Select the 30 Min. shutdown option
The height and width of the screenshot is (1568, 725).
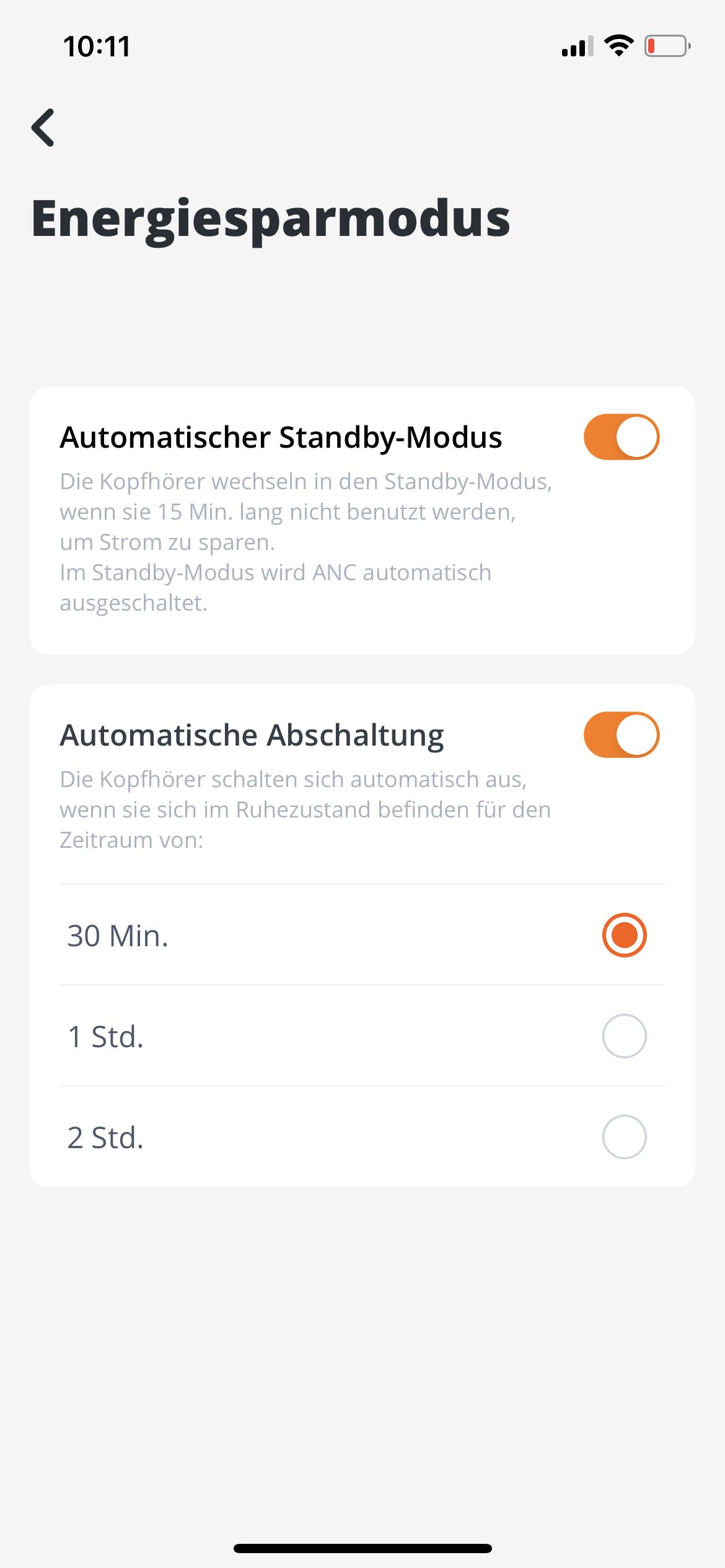pyautogui.click(x=624, y=935)
